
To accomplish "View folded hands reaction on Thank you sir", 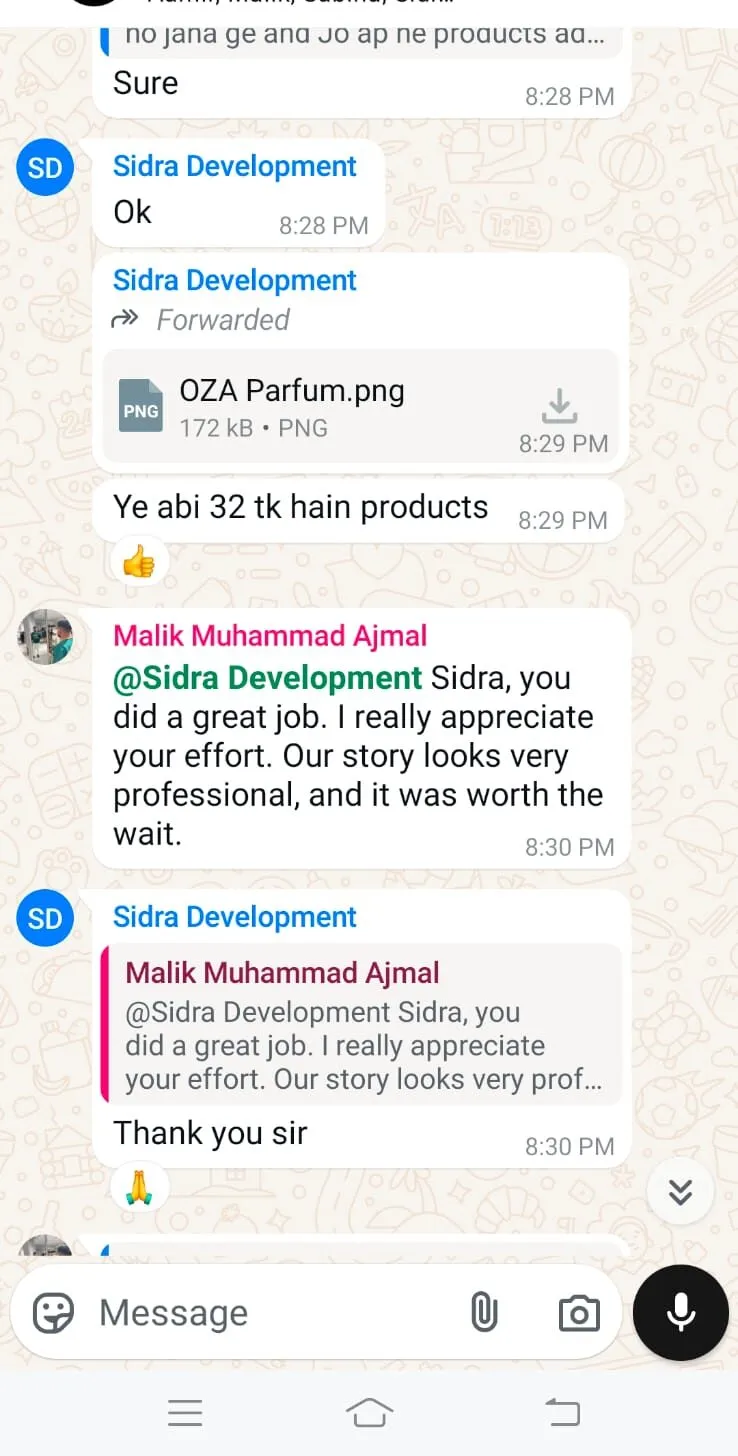I will coord(138,1188).
